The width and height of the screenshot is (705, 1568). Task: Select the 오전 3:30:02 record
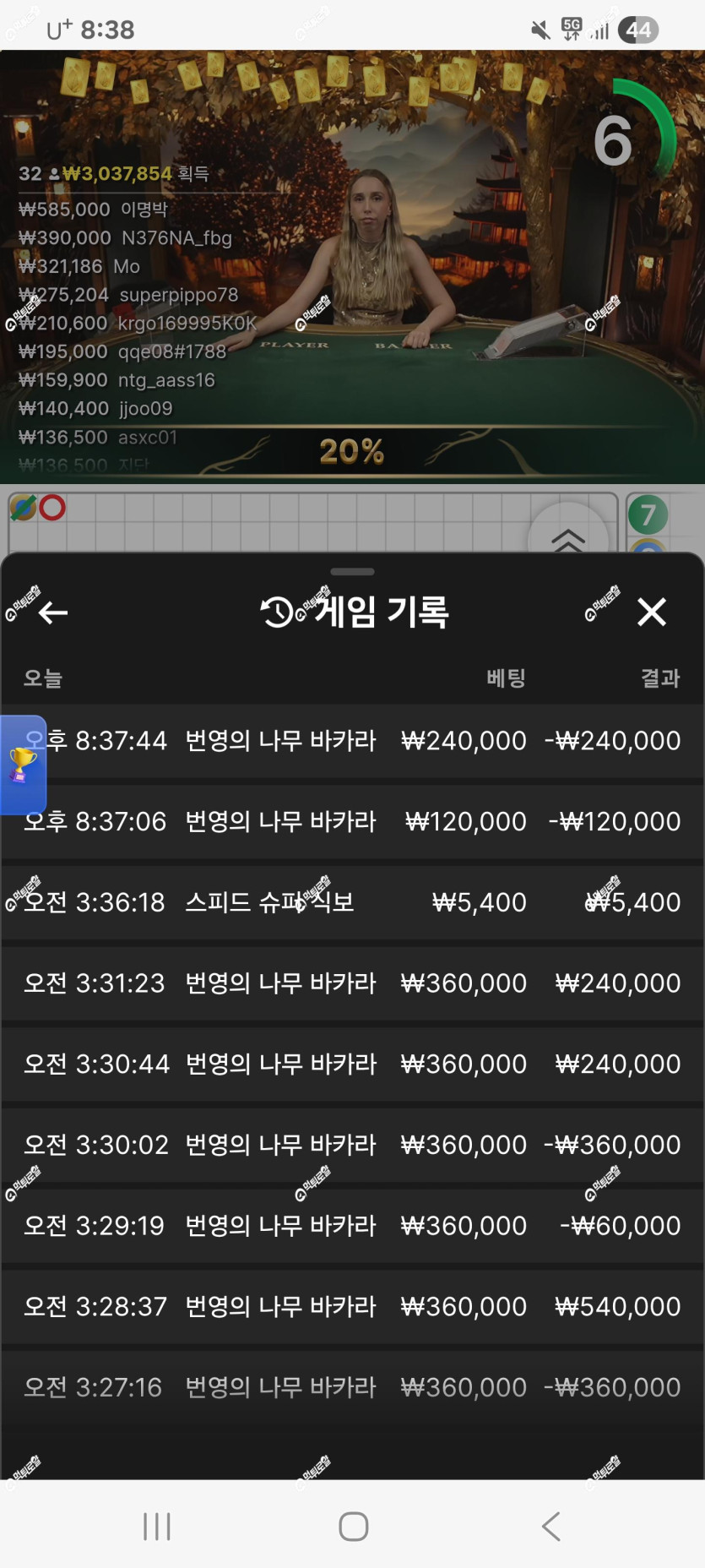pyautogui.click(x=352, y=1145)
